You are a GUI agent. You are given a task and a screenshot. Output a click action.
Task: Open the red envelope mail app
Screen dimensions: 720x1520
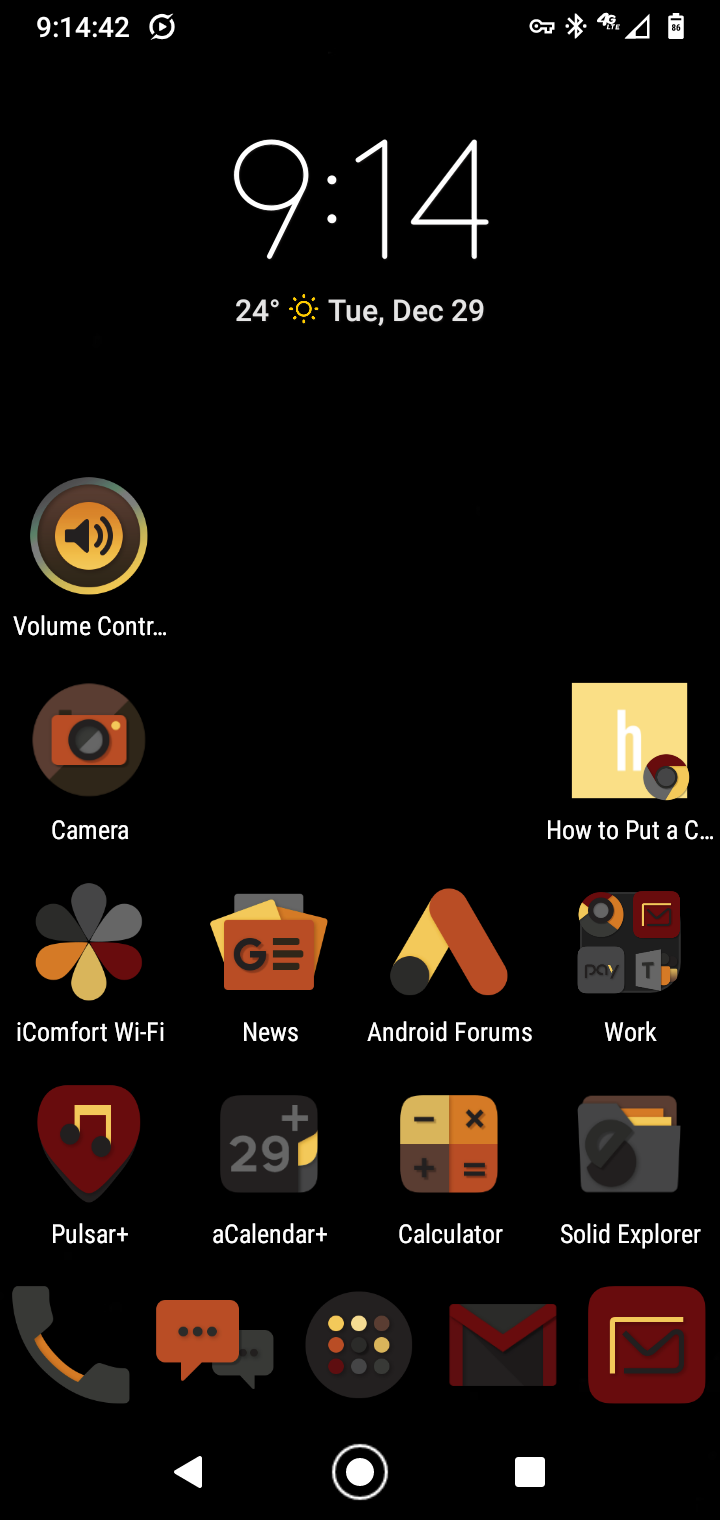[647, 1345]
